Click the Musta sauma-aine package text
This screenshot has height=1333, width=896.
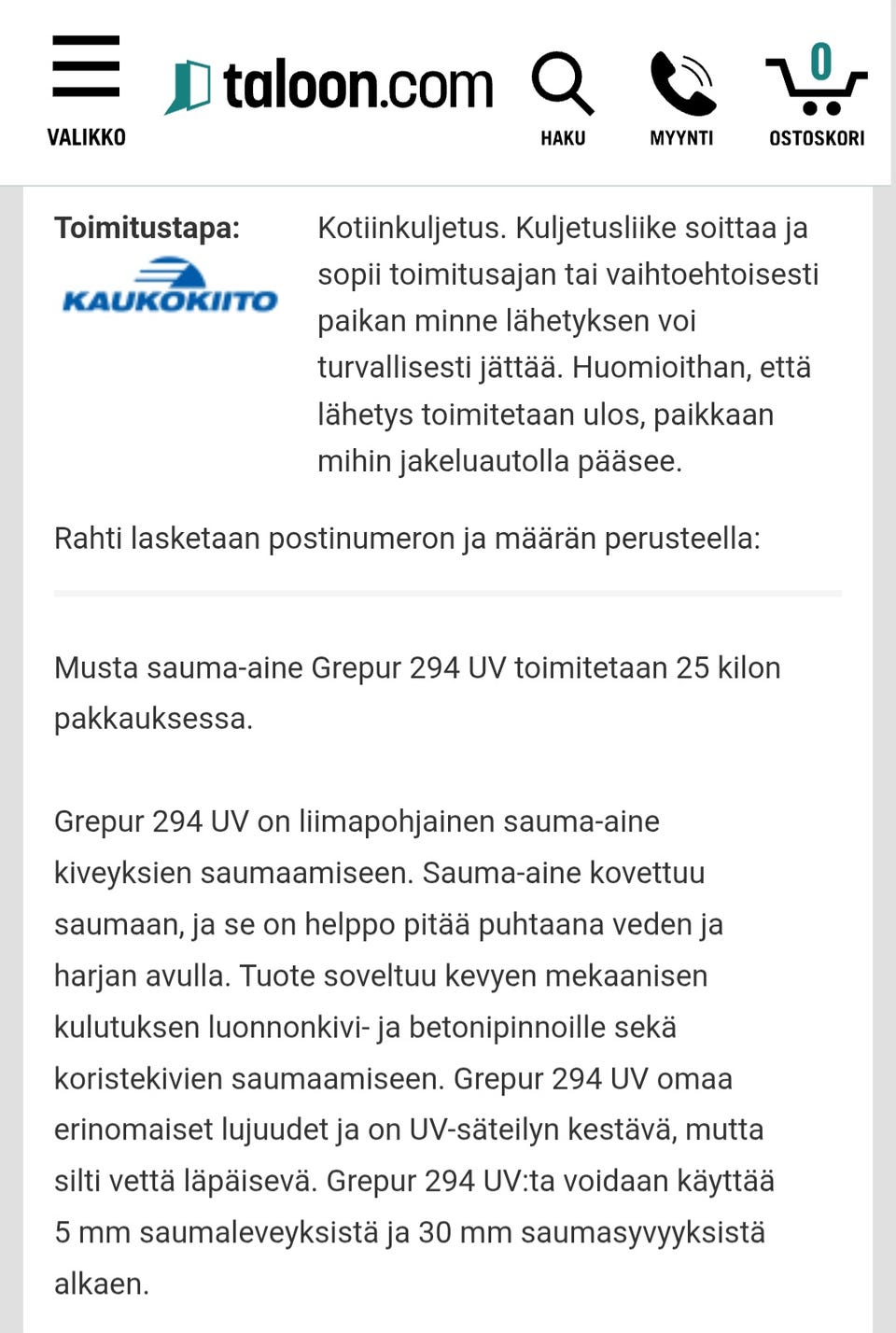click(417, 667)
